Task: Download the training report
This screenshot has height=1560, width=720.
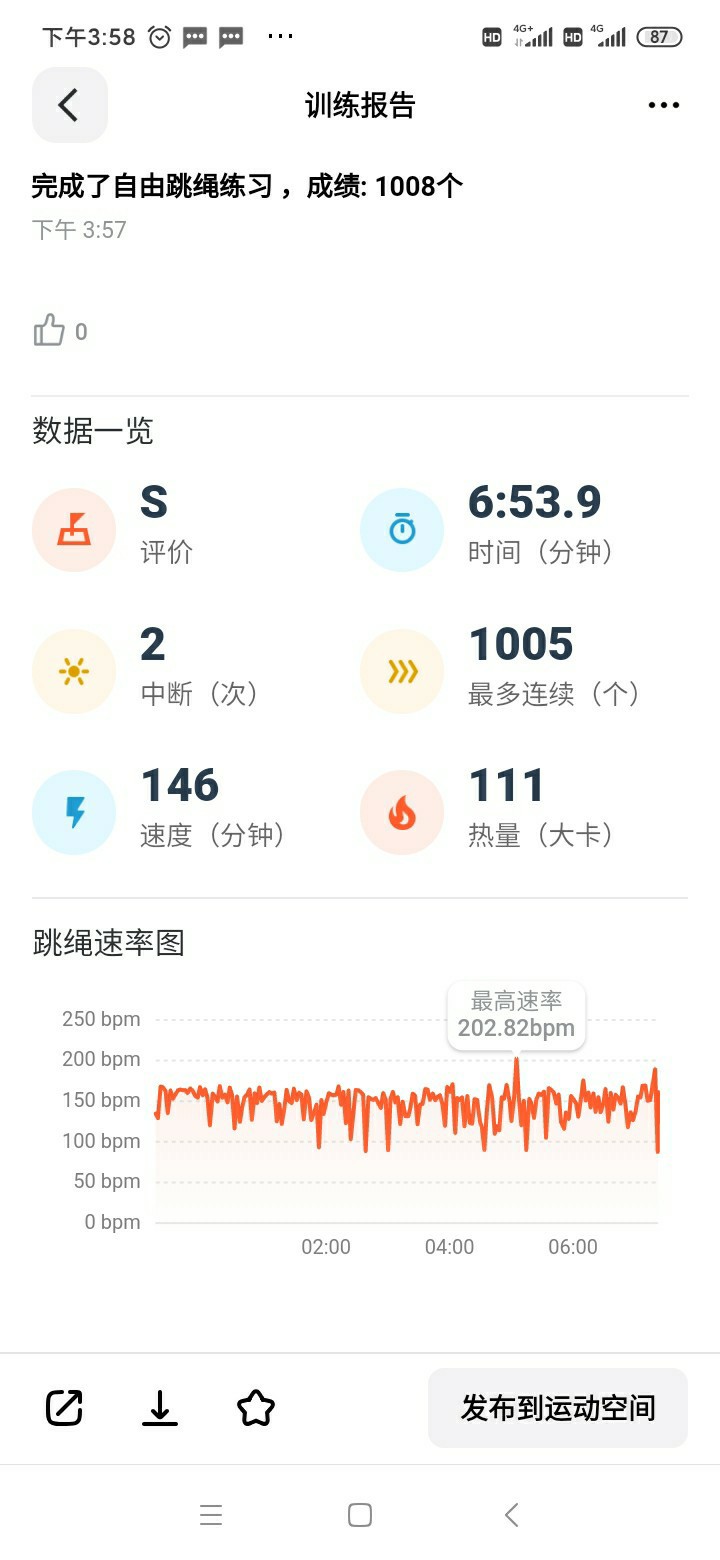Action: [x=160, y=1408]
